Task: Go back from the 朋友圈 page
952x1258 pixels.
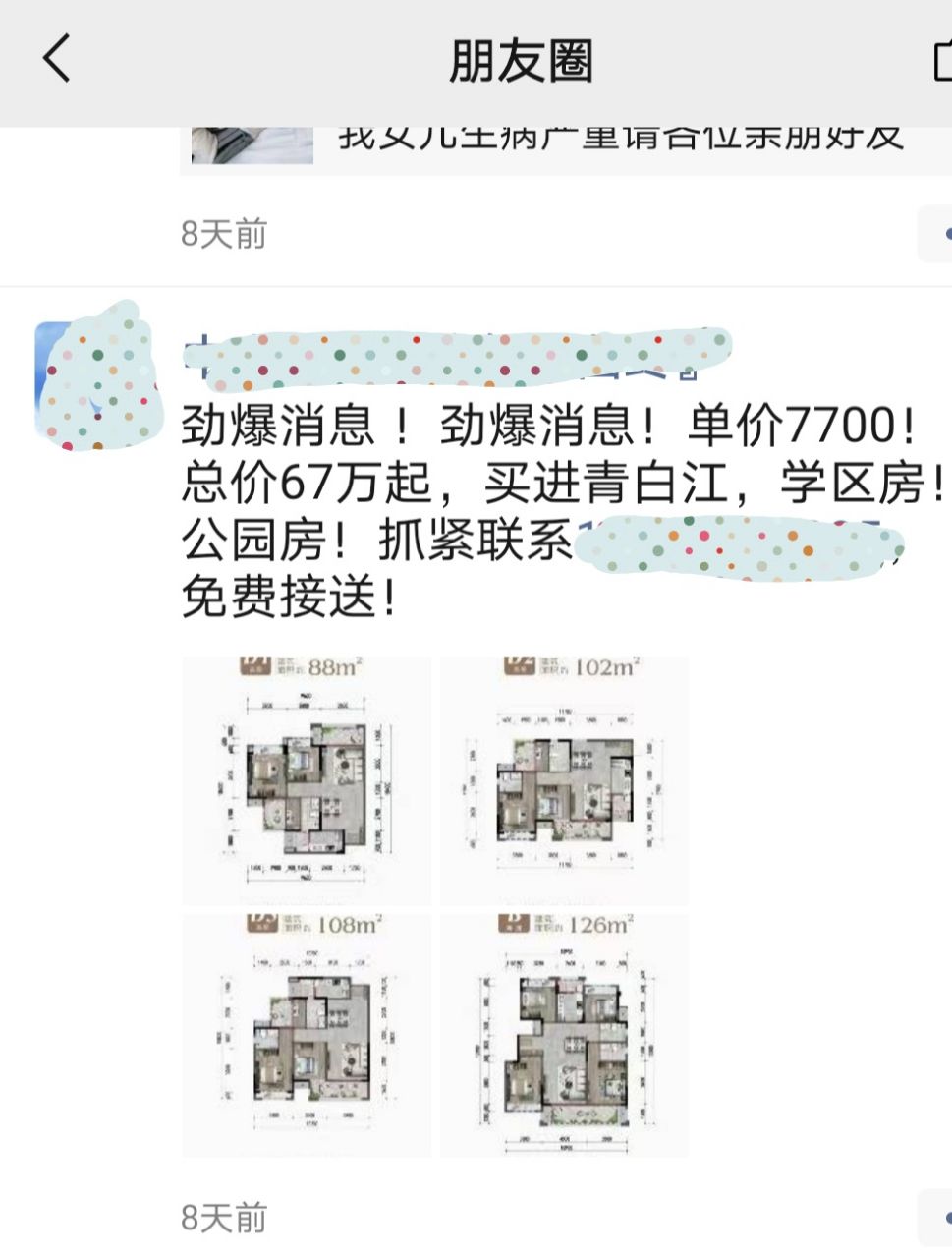Action: [x=57, y=59]
